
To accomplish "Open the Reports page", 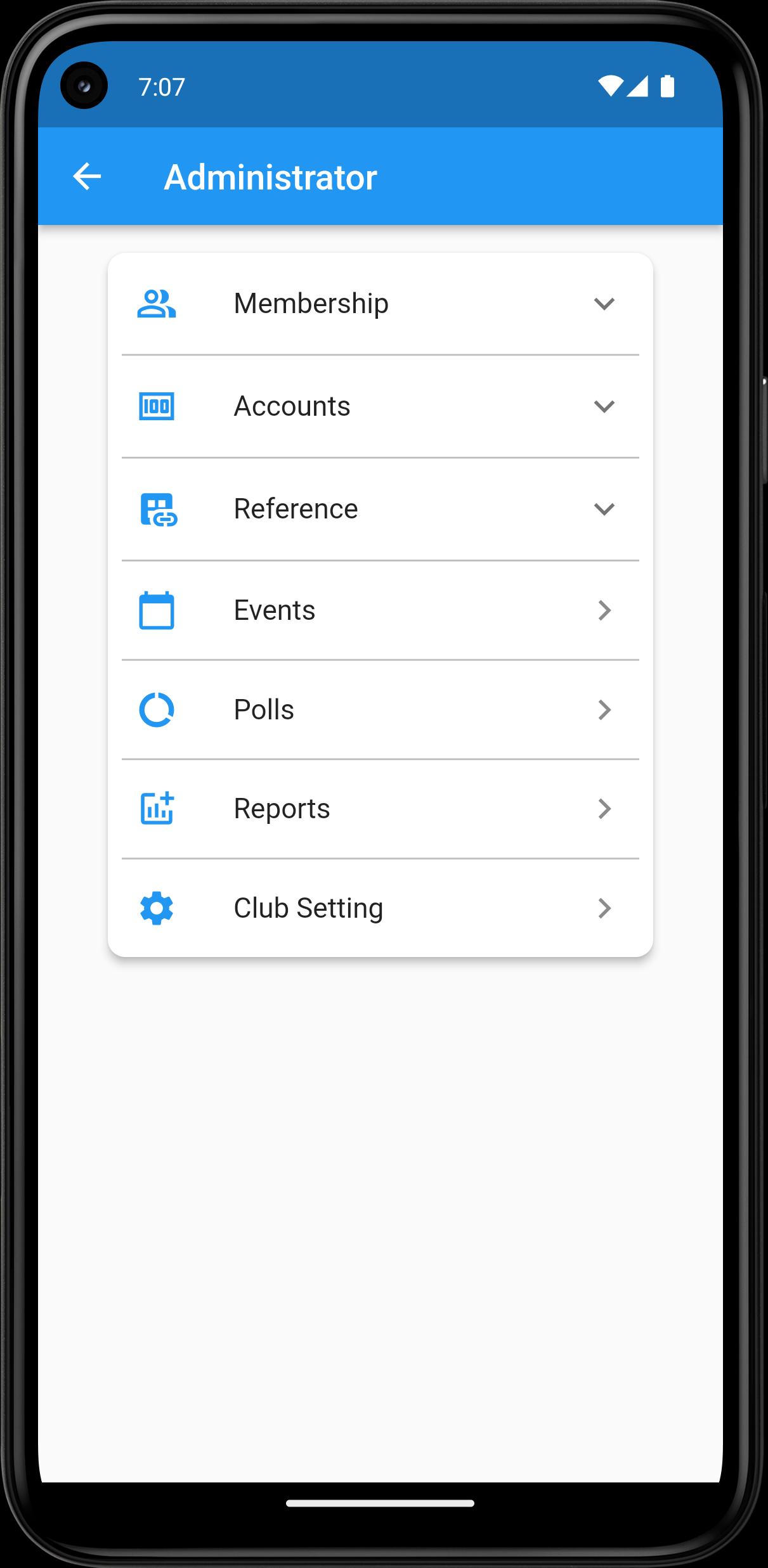I will [x=380, y=809].
